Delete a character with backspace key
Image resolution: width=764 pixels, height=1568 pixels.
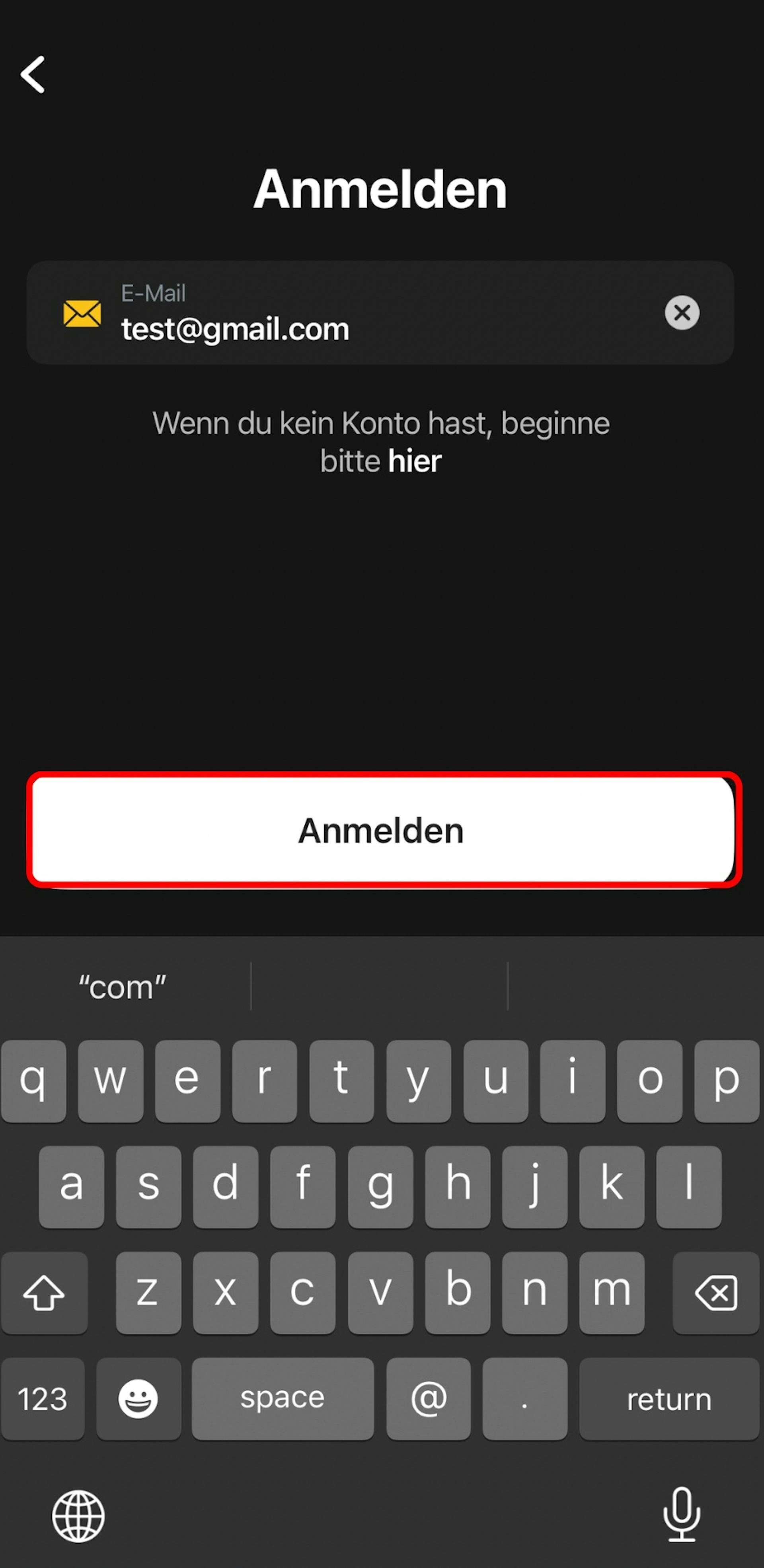(x=715, y=1293)
